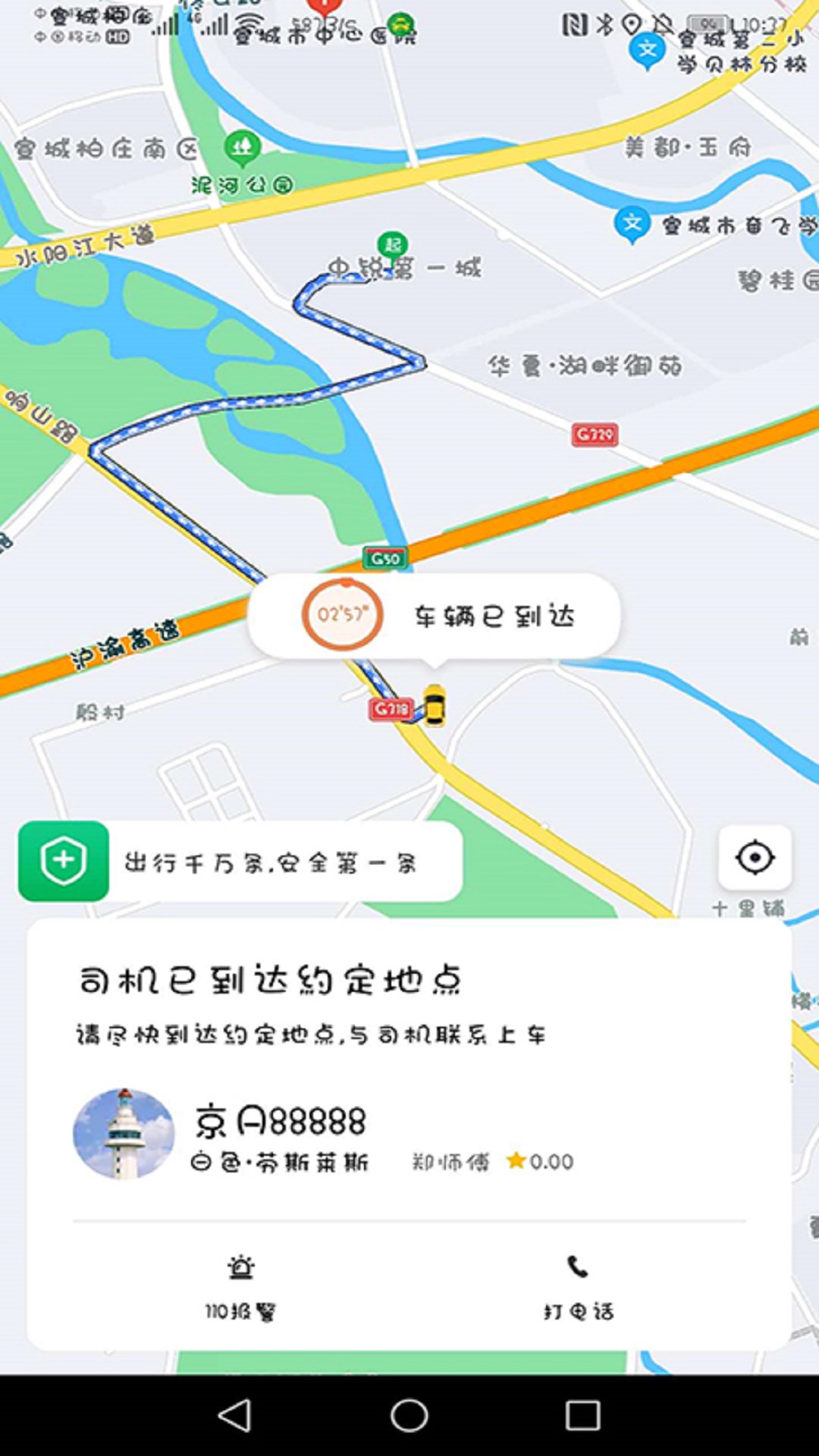Call the driver with 打电话

click(578, 1288)
